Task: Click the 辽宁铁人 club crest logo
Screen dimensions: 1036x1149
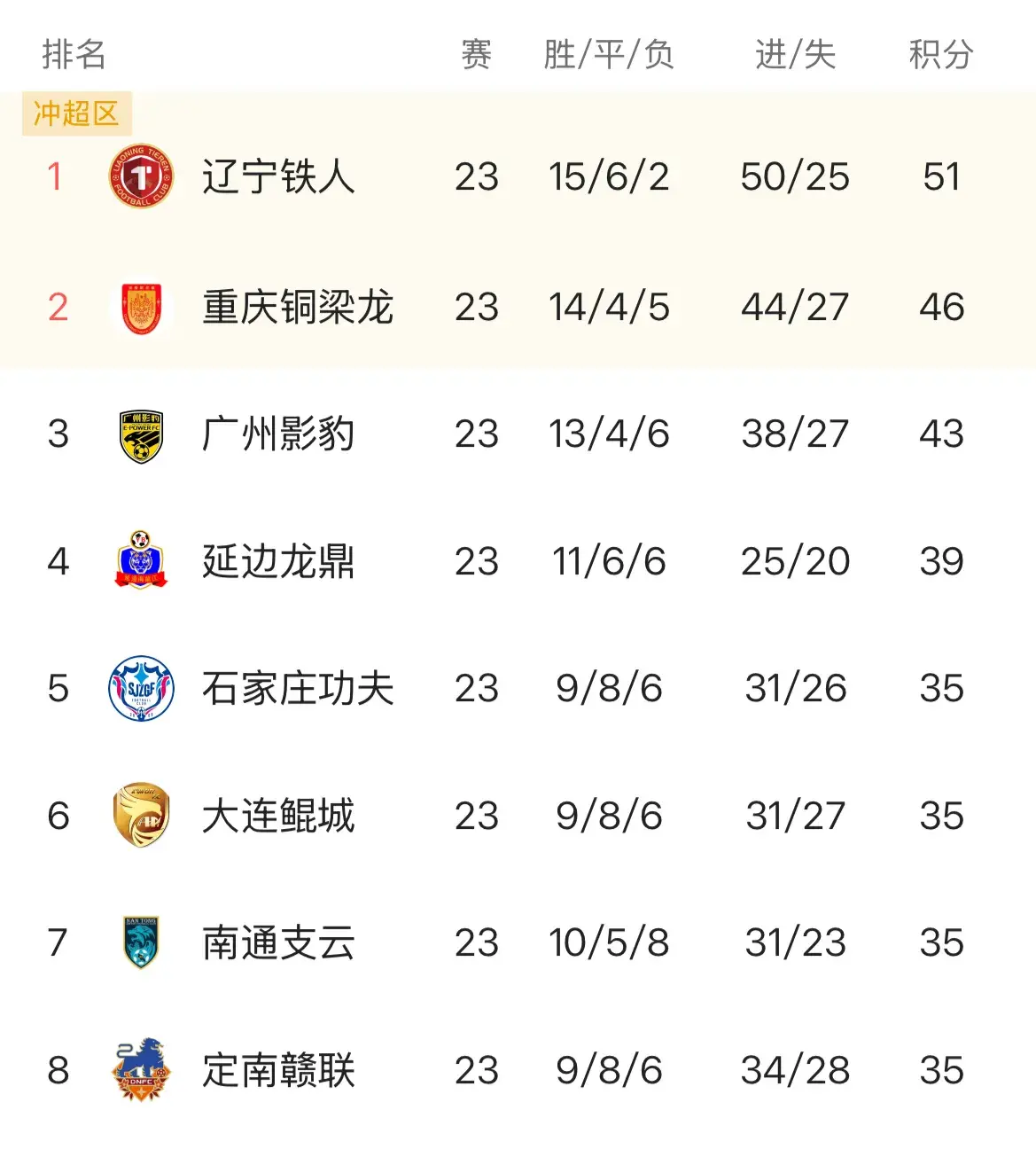Action: tap(142, 176)
